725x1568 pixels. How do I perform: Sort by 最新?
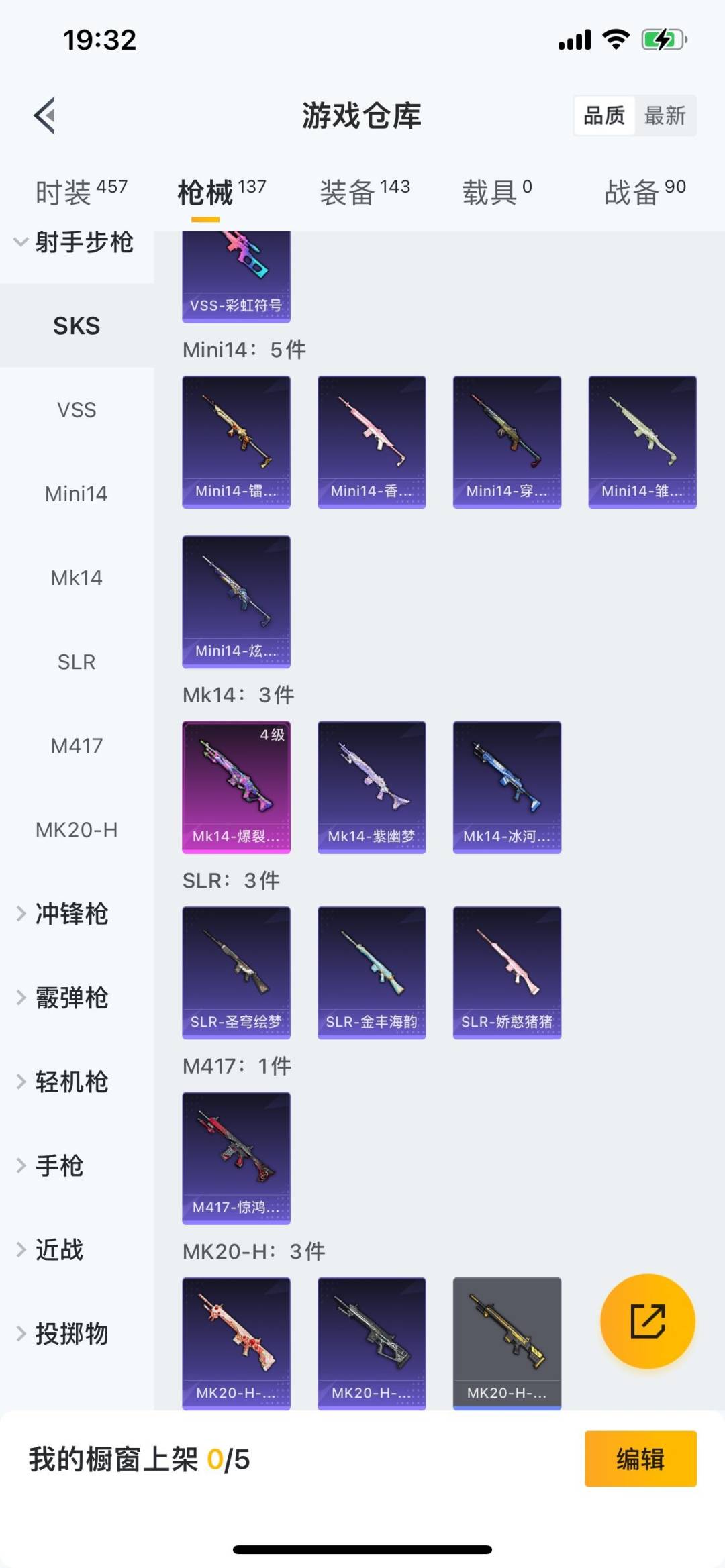[665, 116]
